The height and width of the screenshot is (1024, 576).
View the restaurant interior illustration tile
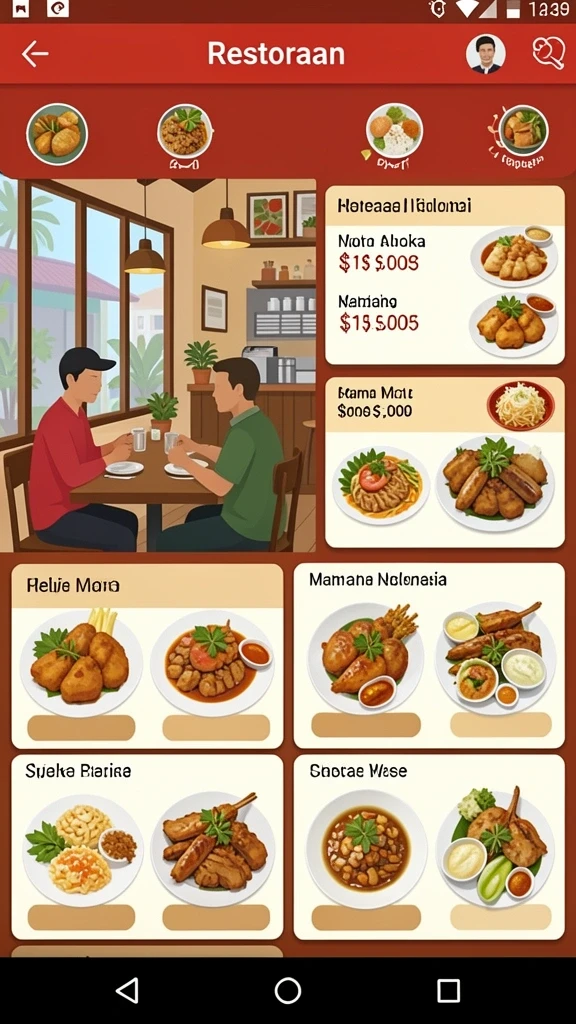point(158,365)
